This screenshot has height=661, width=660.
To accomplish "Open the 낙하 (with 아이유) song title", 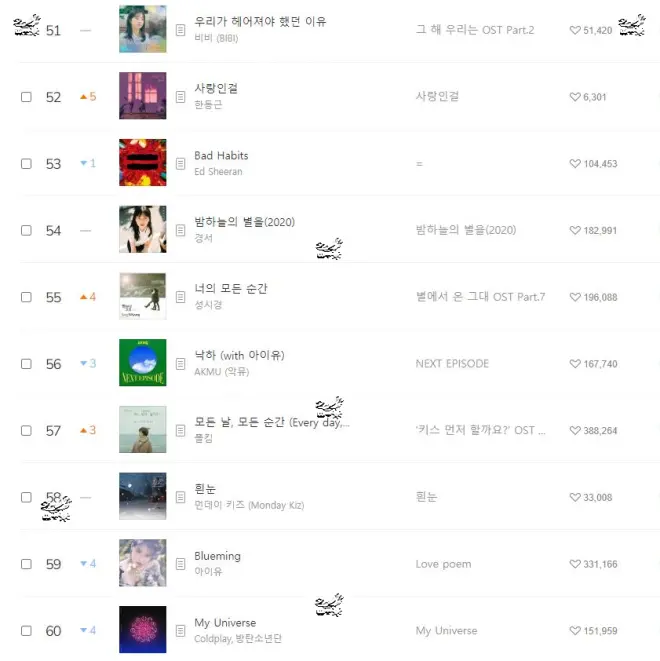I will pyautogui.click(x=241, y=355).
